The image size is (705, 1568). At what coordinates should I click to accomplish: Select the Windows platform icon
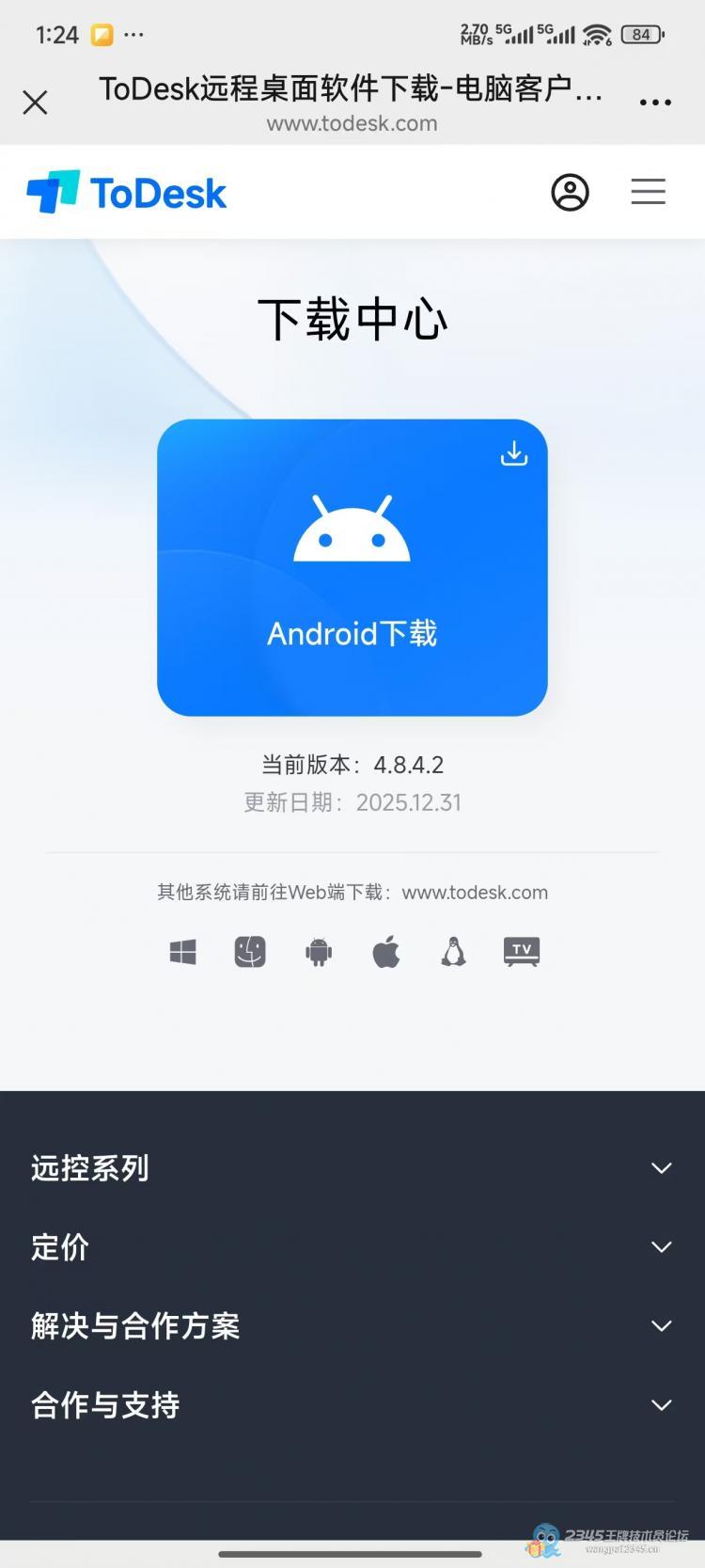coord(183,953)
